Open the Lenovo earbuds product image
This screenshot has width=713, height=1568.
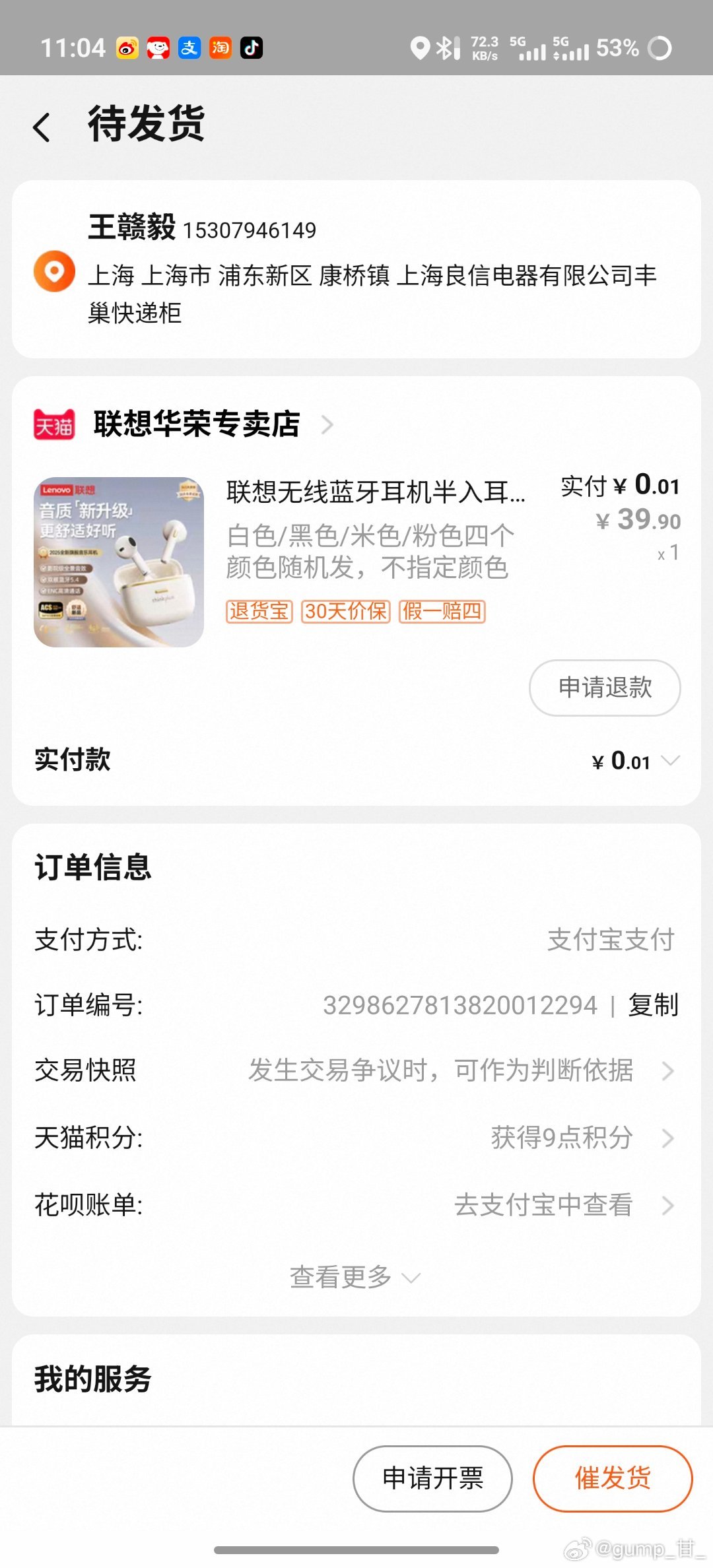pos(119,562)
